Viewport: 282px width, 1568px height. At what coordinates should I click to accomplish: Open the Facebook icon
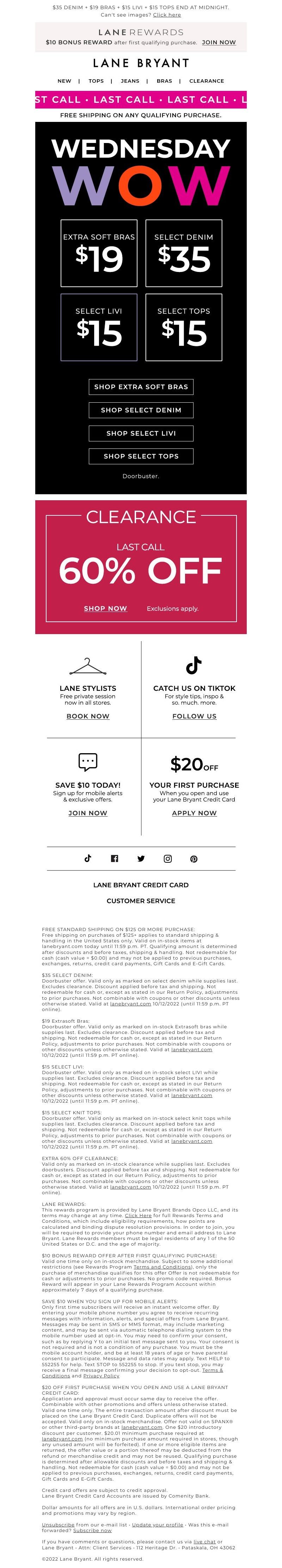point(115,859)
